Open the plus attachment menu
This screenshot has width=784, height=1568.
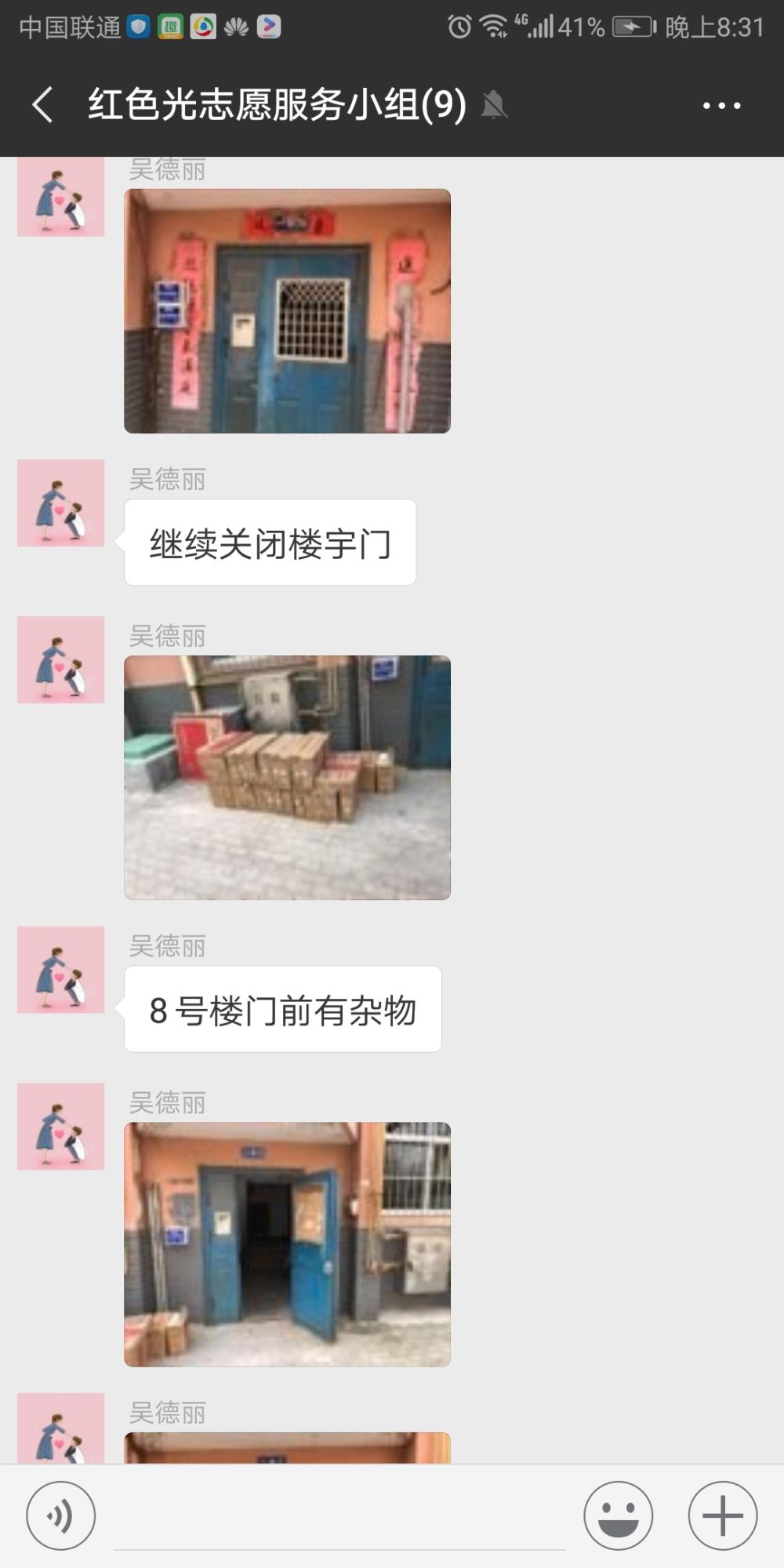point(722,1515)
